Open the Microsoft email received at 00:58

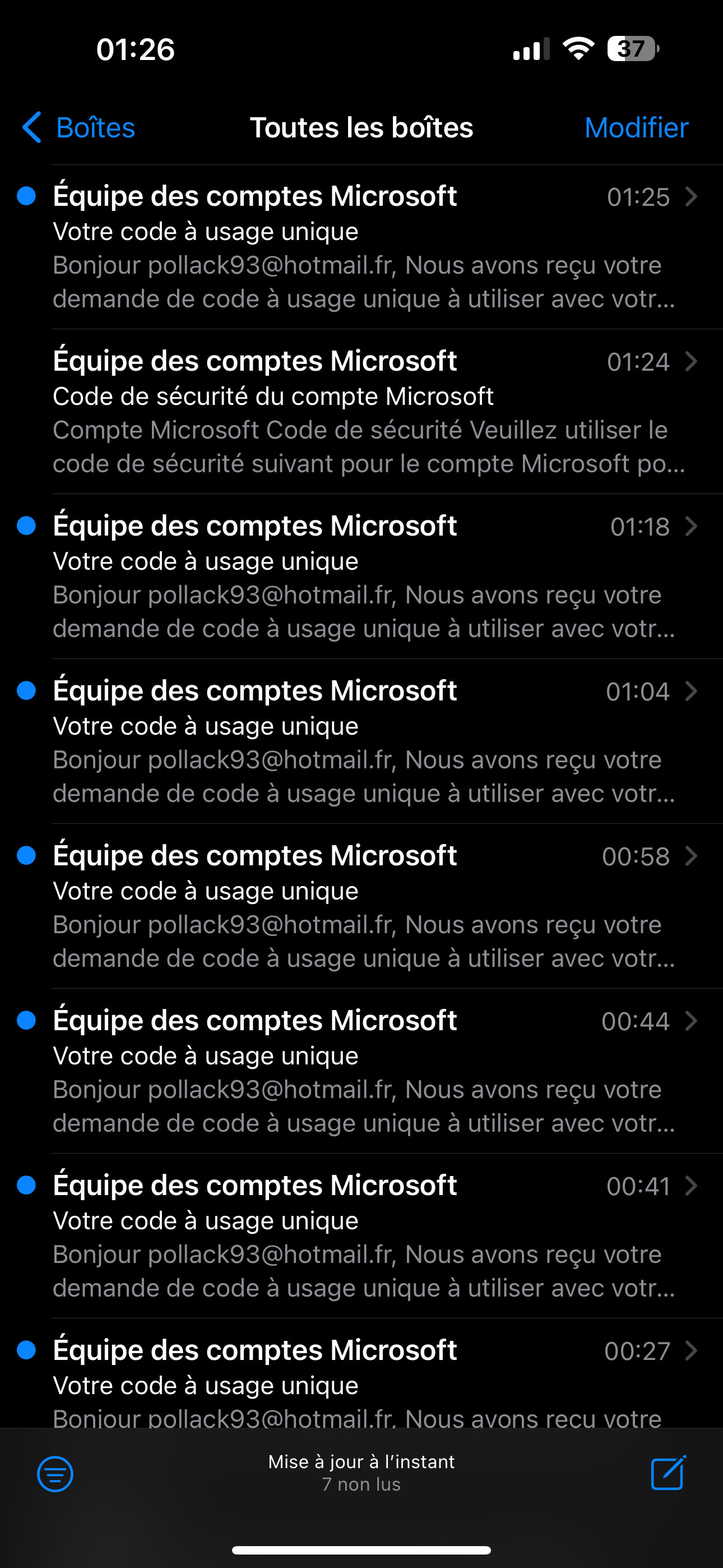[365, 906]
